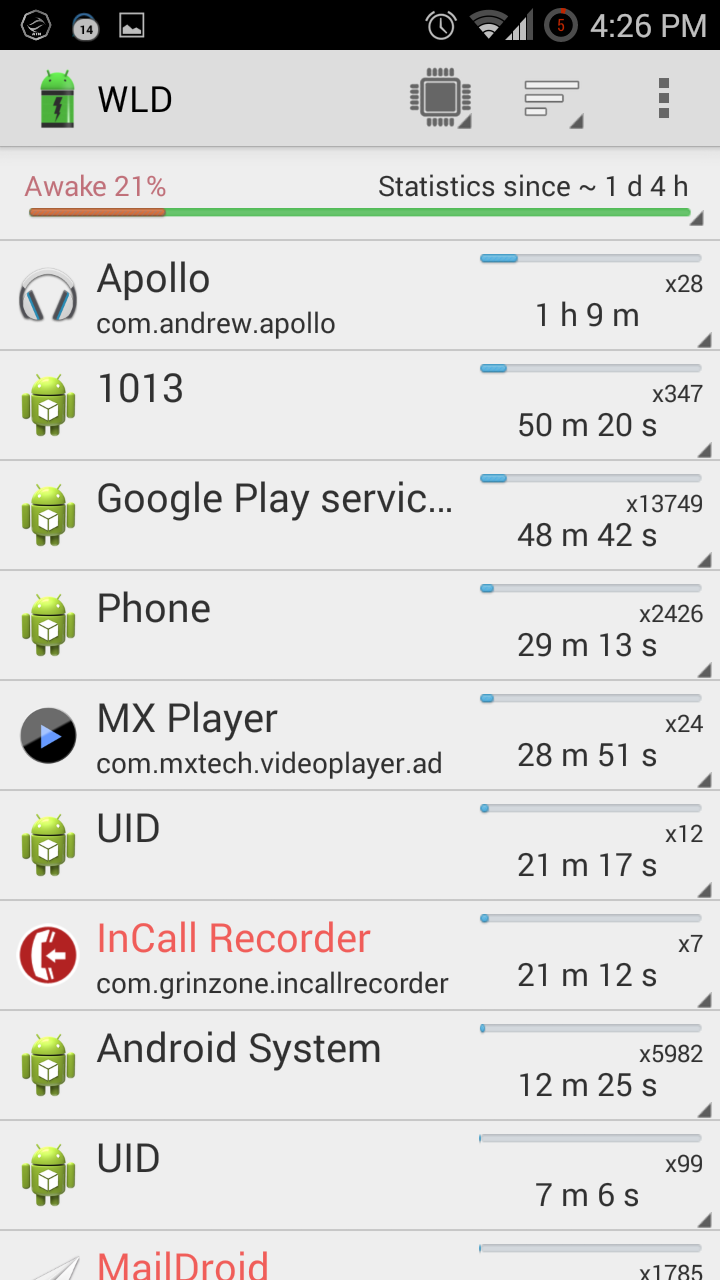View InCall Recorder details
This screenshot has height=1280, width=720.
[360, 956]
